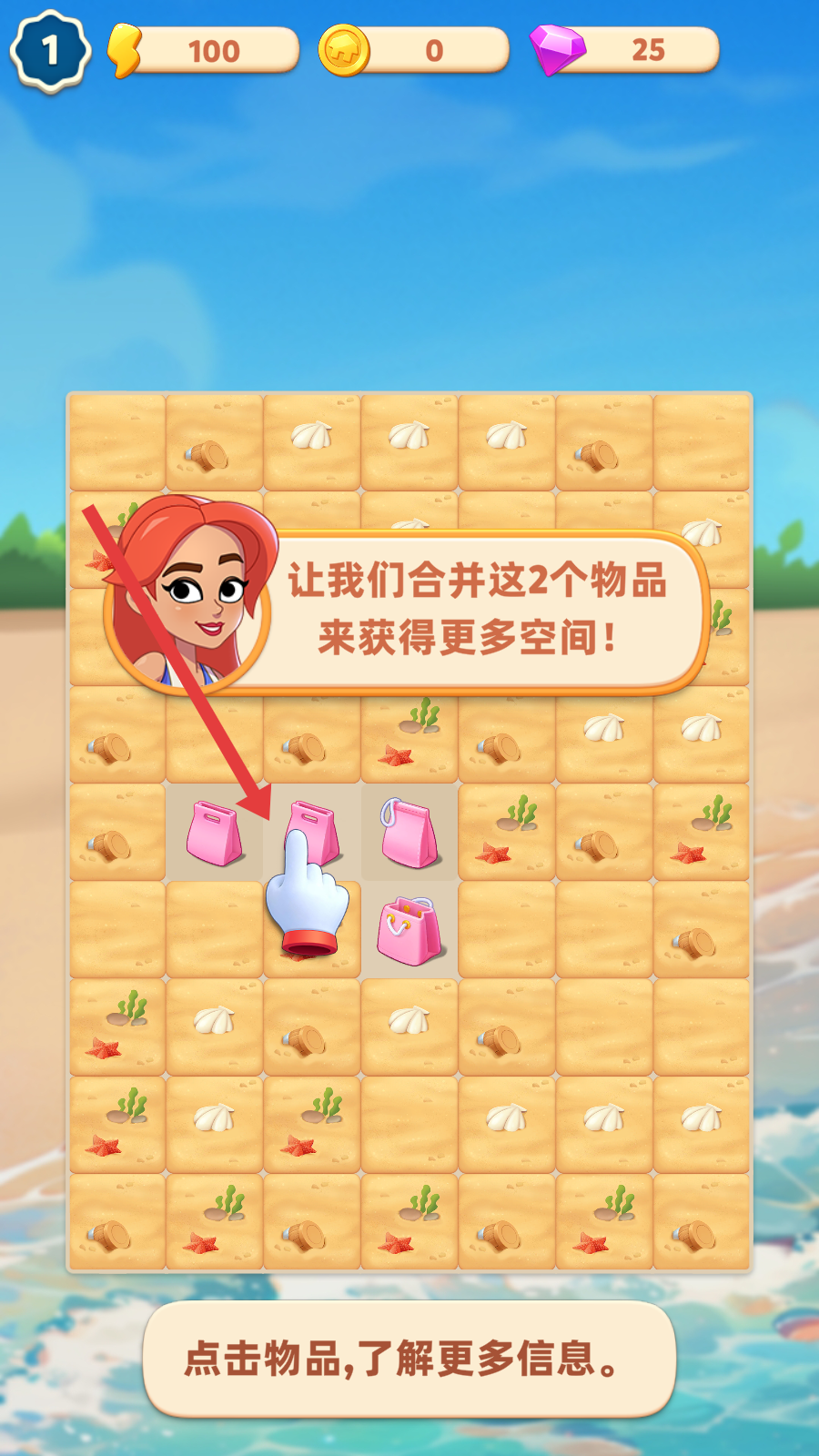This screenshot has width=819, height=1456.
Task: Select the pink bag with white rope handle
Action: coord(409,833)
